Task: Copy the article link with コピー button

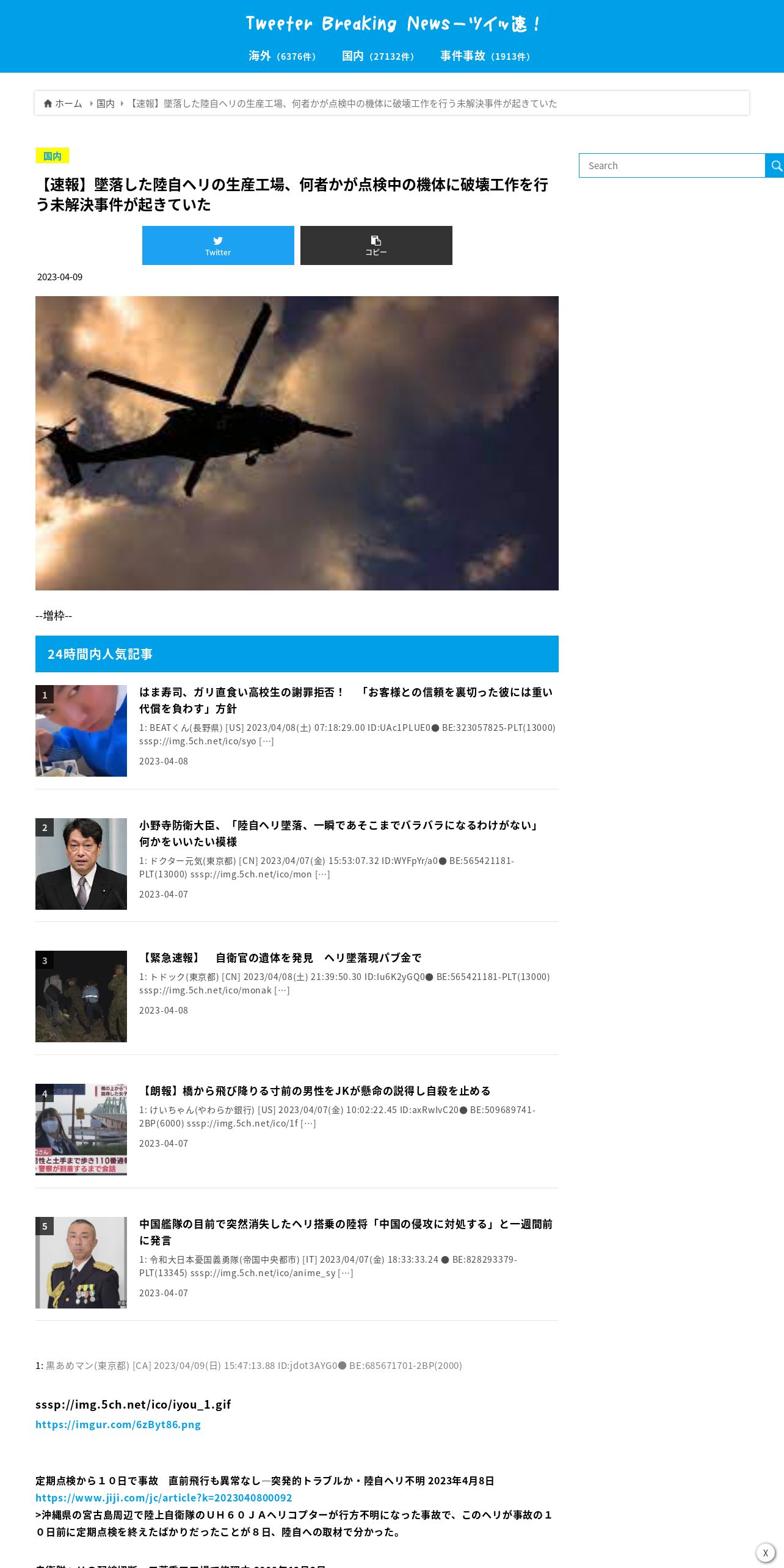Action: (376, 245)
